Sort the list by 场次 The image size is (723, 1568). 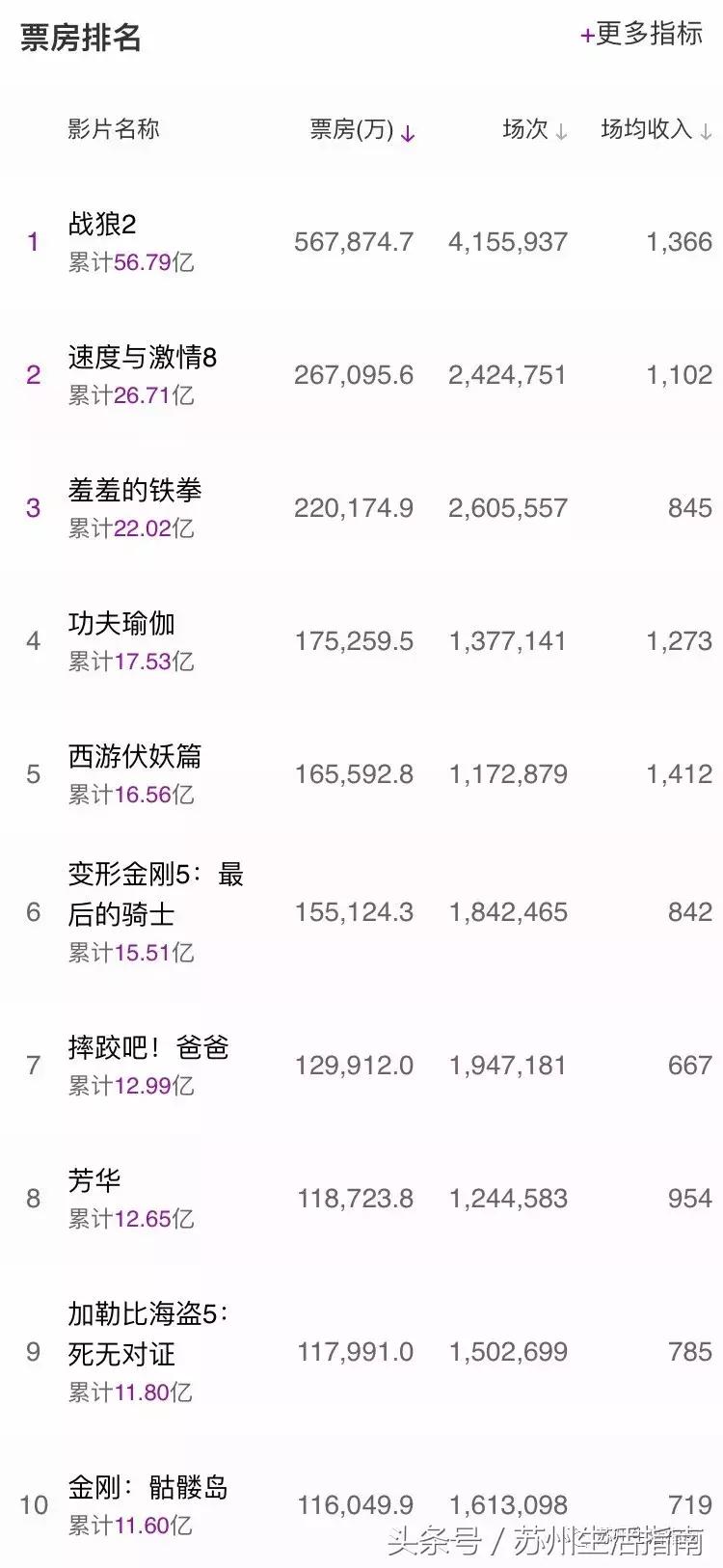[x=534, y=130]
